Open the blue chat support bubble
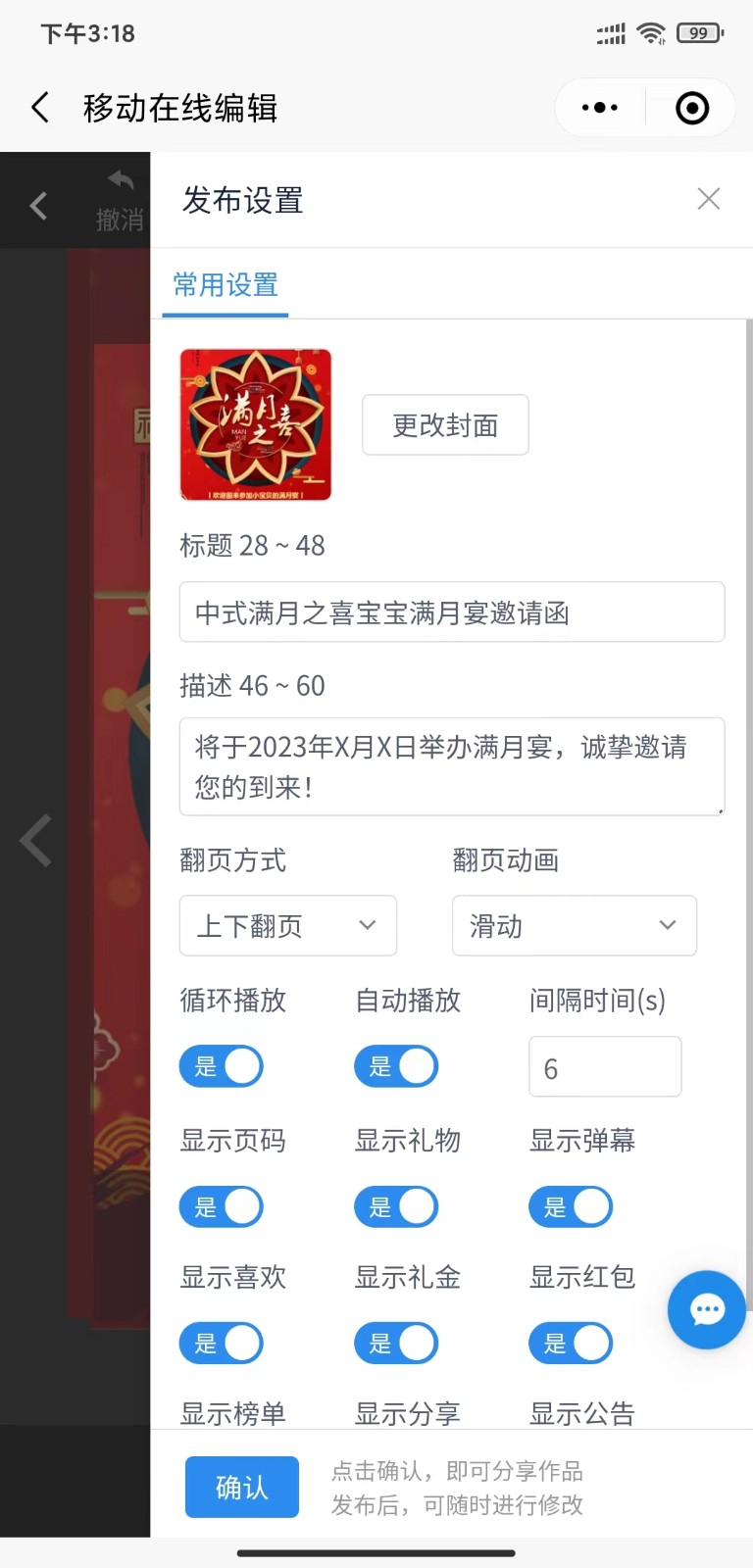This screenshot has height=1568, width=753. tap(706, 1309)
